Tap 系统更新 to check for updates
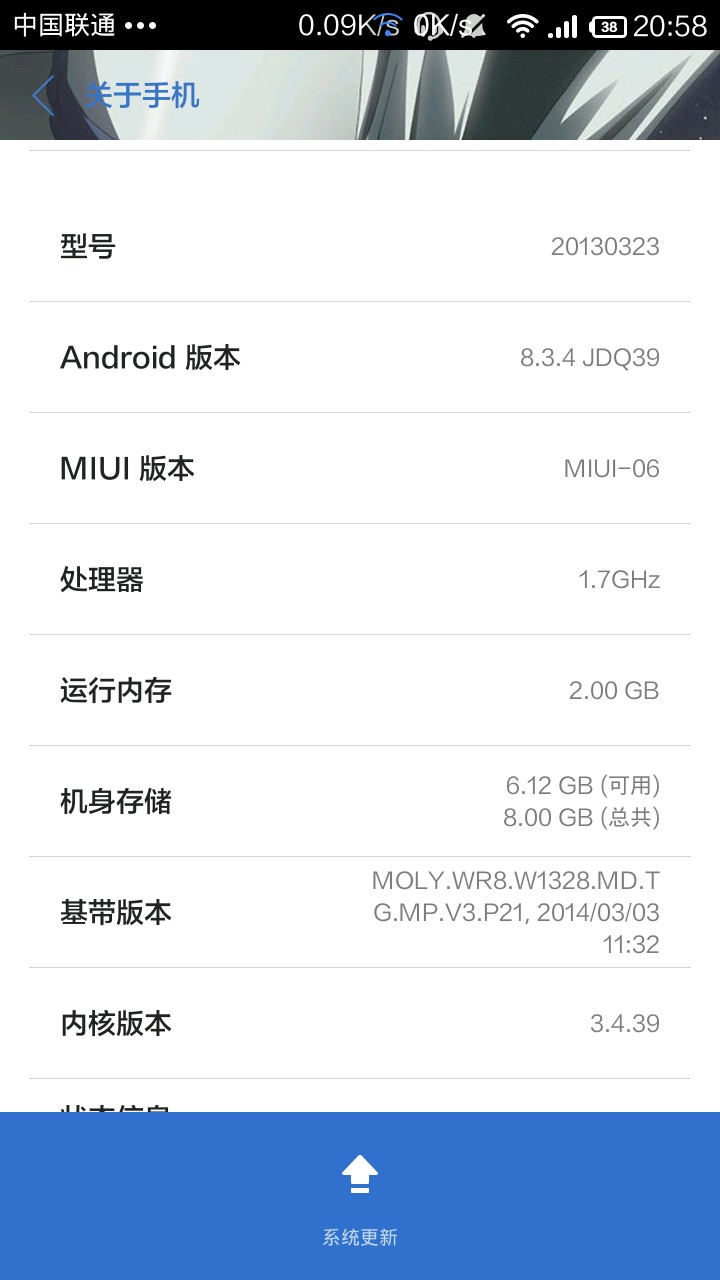The height and width of the screenshot is (1280, 720). [360, 1195]
